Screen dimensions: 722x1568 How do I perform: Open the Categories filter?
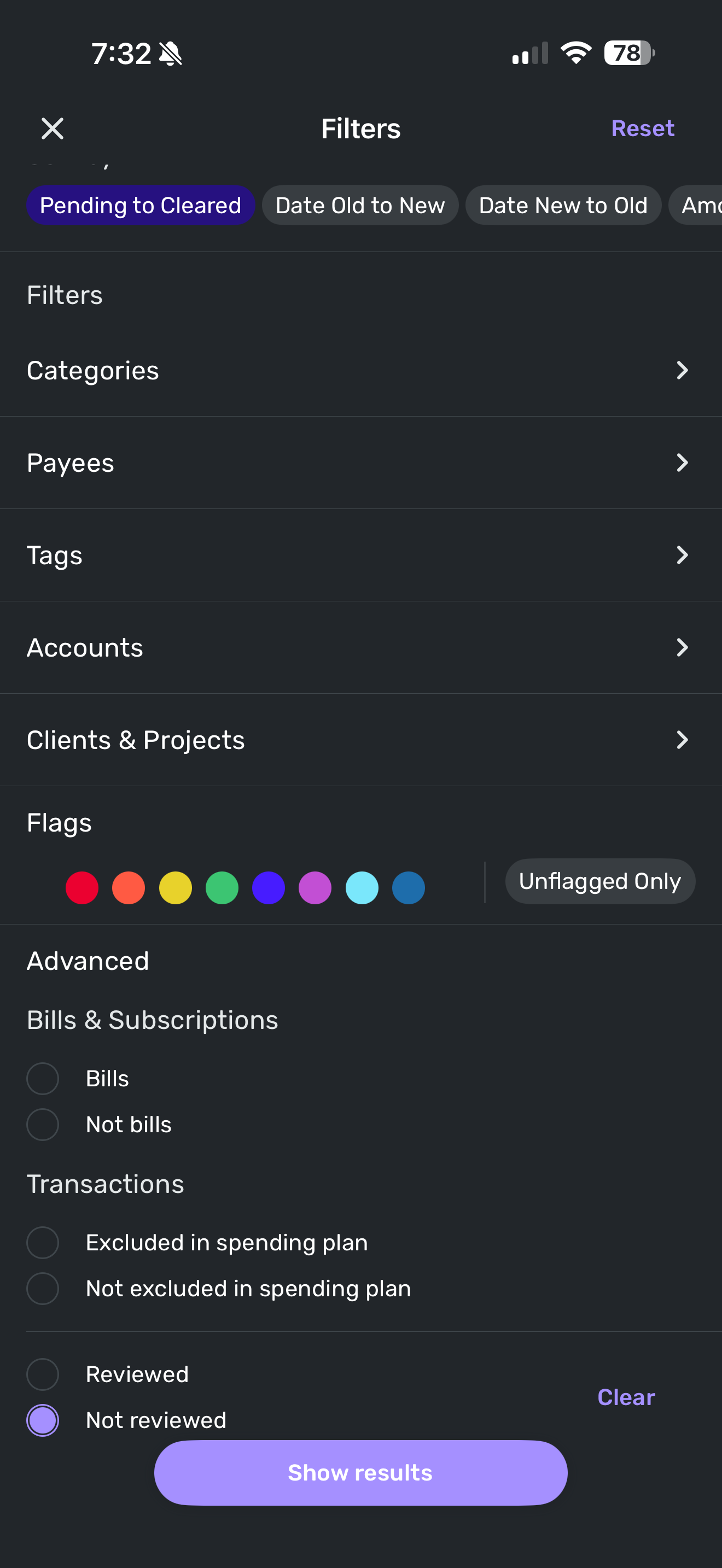tap(360, 370)
